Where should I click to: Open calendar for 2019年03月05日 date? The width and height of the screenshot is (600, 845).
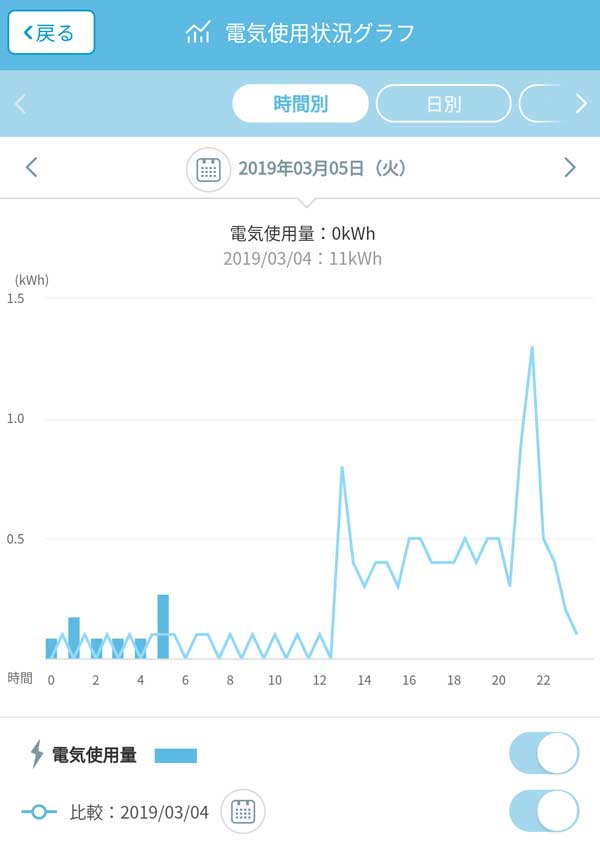tap(208, 168)
